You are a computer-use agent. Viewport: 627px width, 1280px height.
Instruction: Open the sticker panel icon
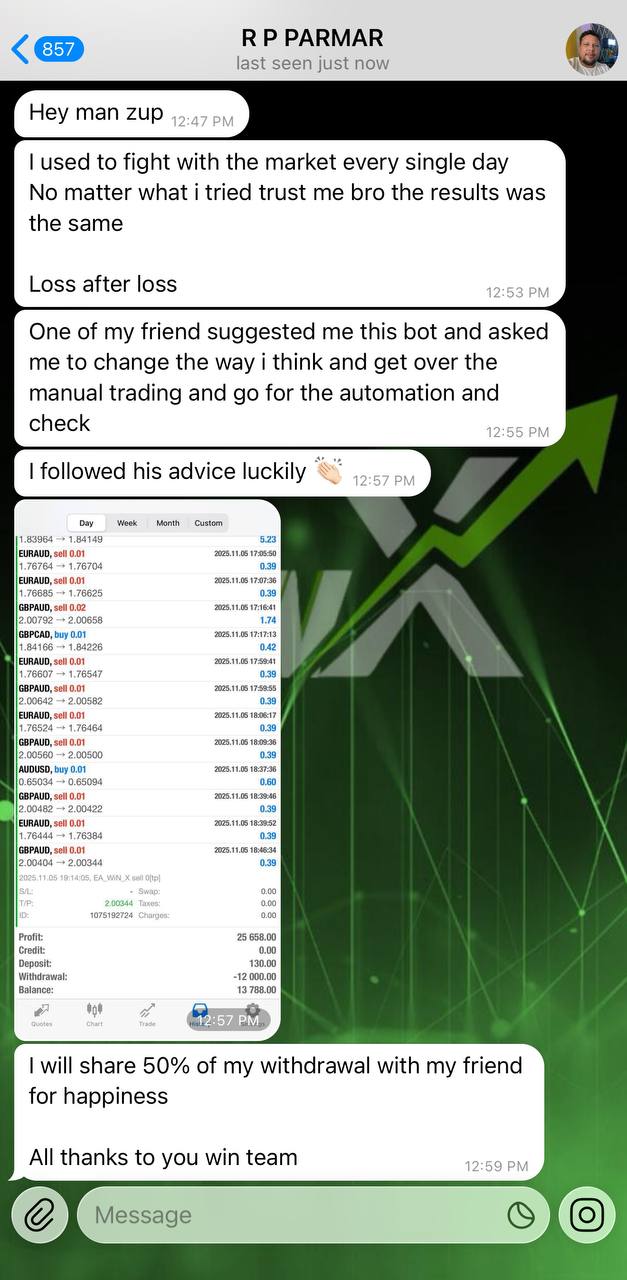pos(520,1215)
